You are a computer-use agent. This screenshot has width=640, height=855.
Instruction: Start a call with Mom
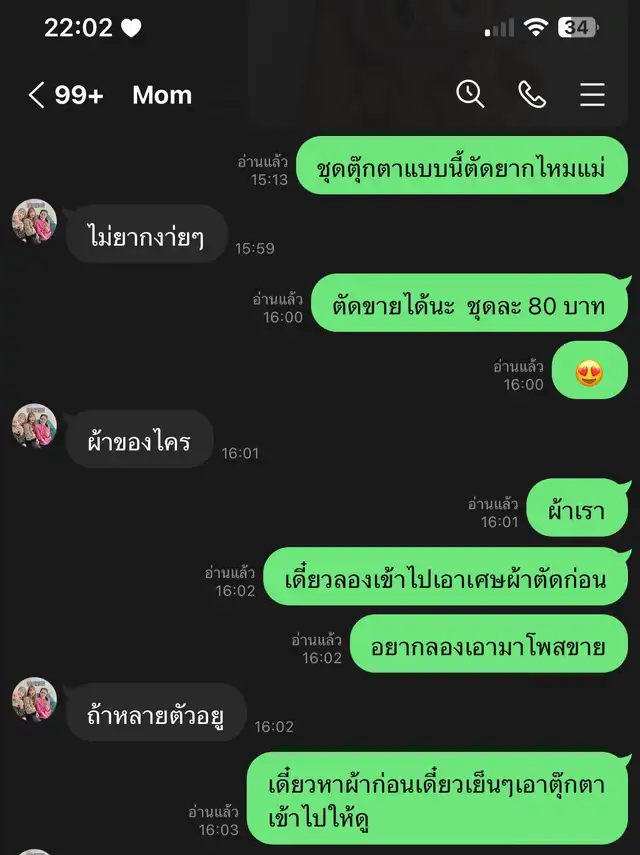[x=531, y=94]
